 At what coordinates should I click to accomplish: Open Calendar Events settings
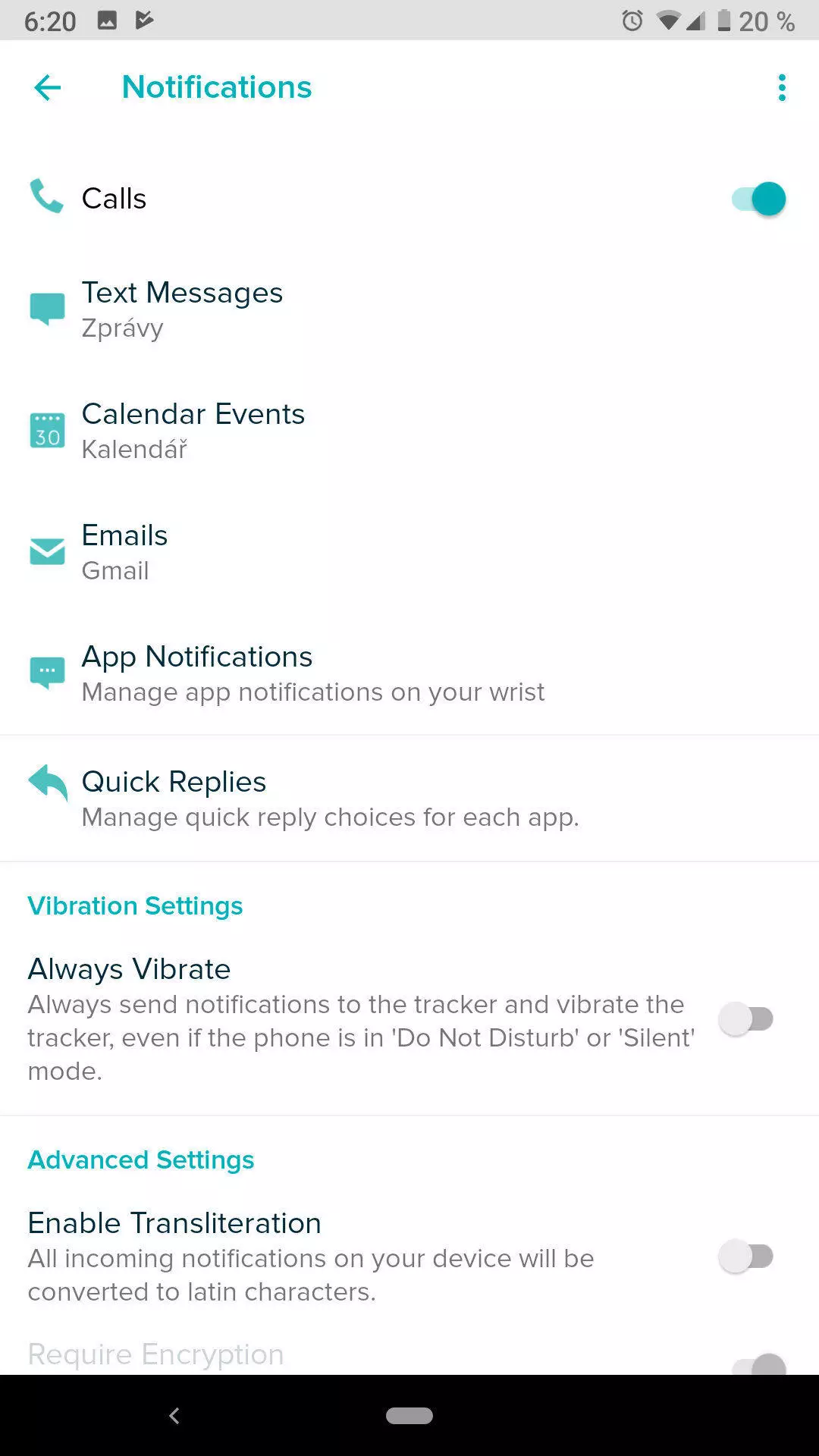pos(409,431)
